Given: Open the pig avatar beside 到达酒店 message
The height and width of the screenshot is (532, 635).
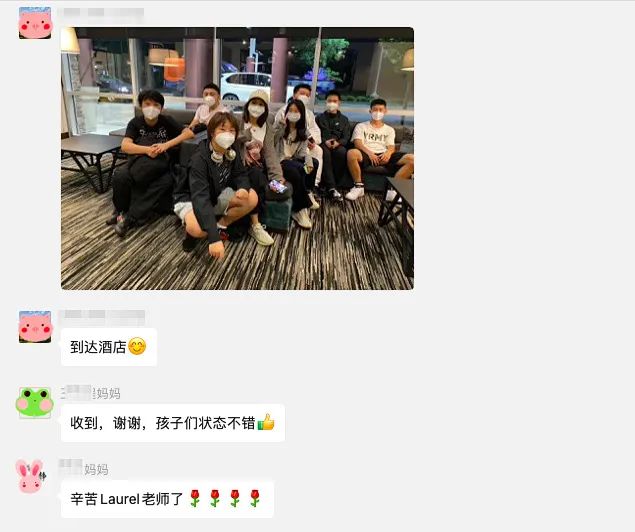Looking at the screenshot, I should (x=35, y=327).
